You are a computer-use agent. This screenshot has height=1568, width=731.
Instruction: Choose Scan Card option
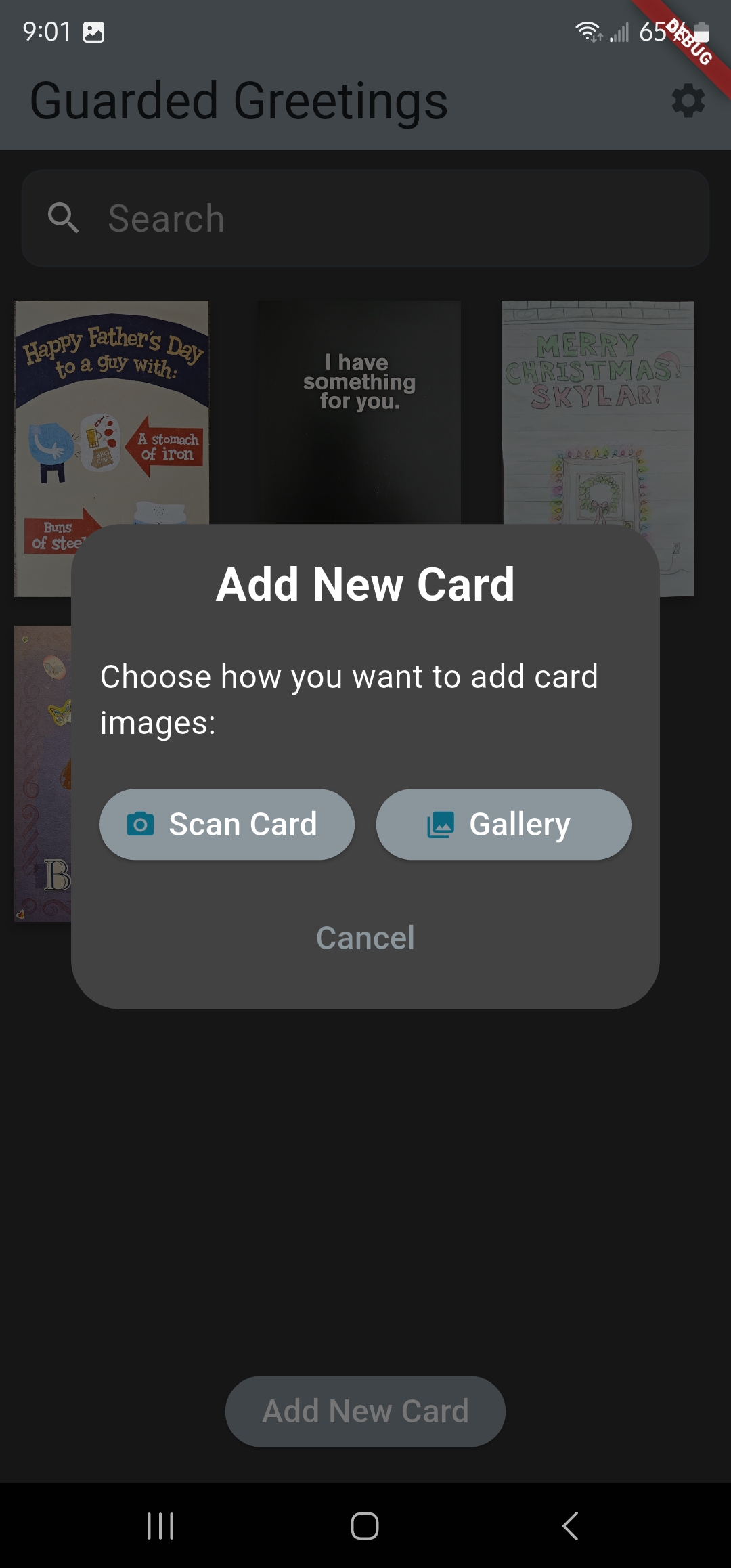[227, 825]
